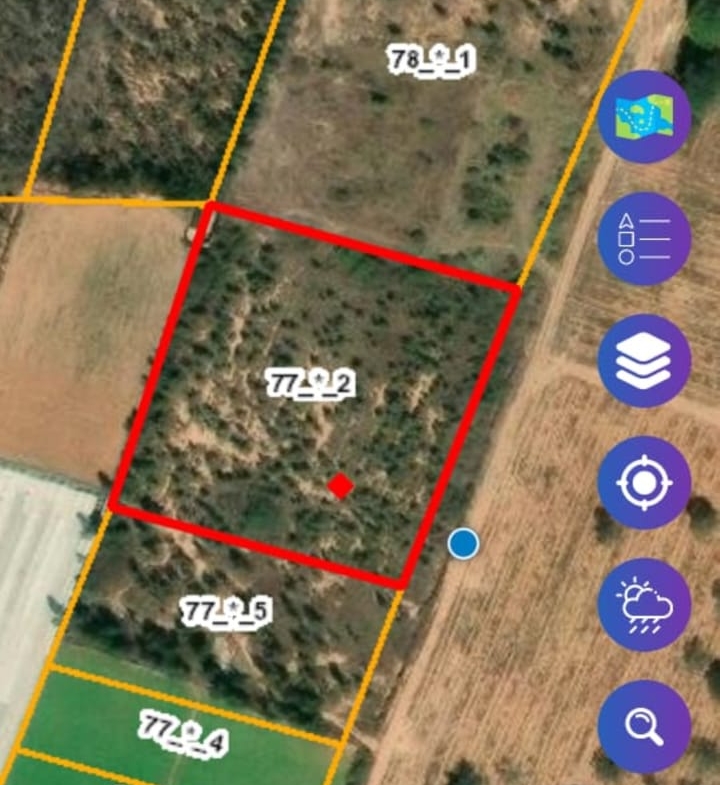
Task: Open the map layers panel
Action: click(x=644, y=361)
